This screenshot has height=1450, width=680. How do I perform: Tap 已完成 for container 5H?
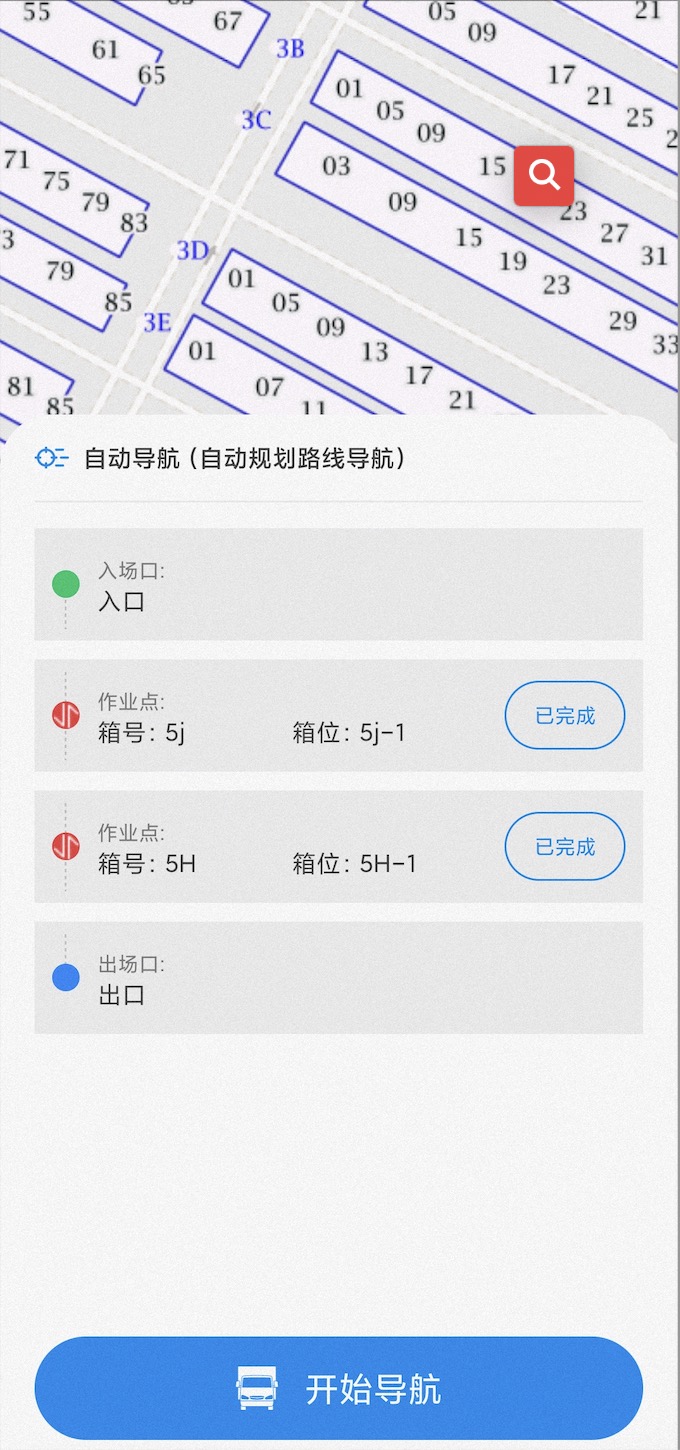[x=565, y=847]
